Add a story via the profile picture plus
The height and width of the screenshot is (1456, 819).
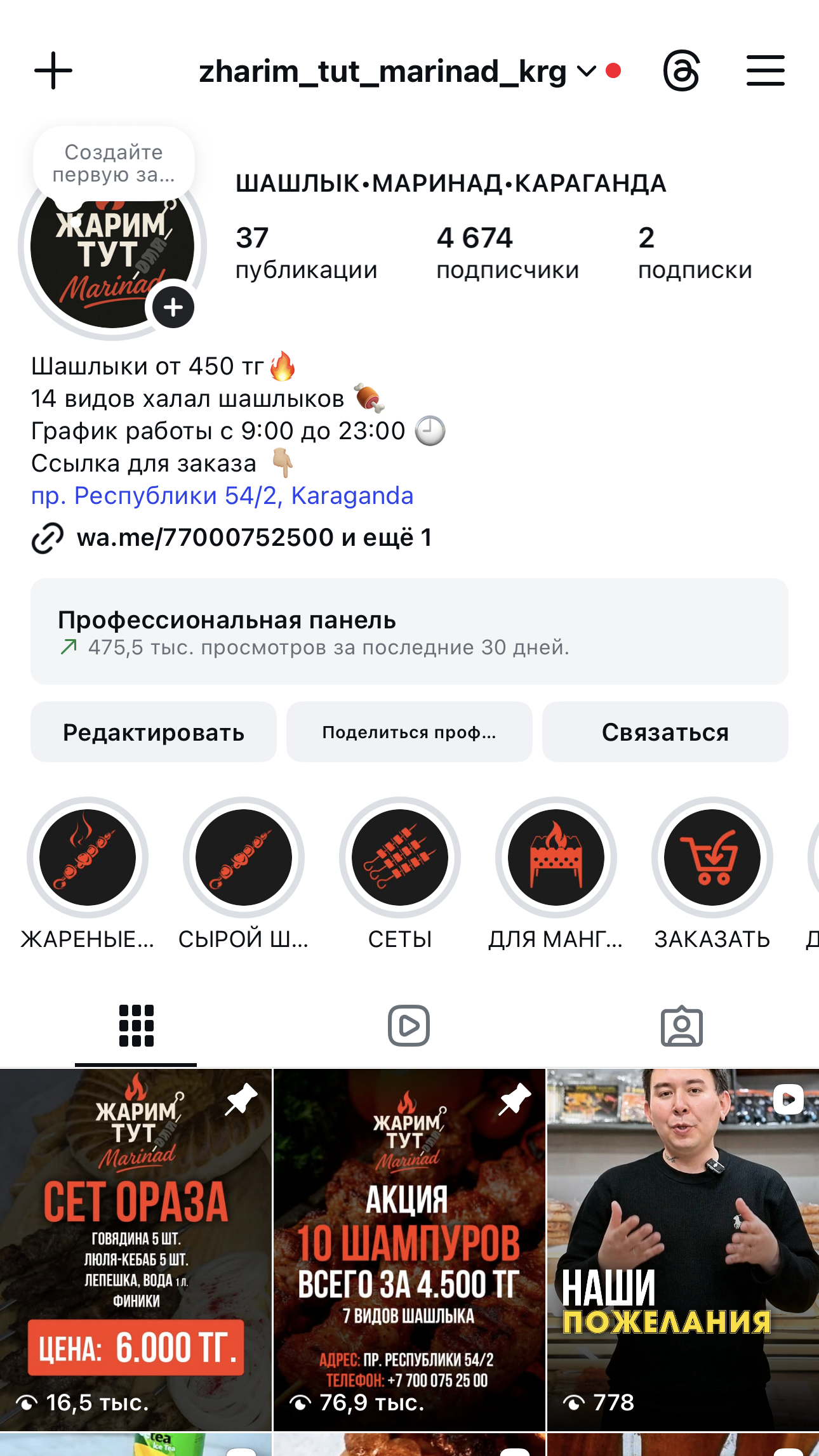point(173,308)
